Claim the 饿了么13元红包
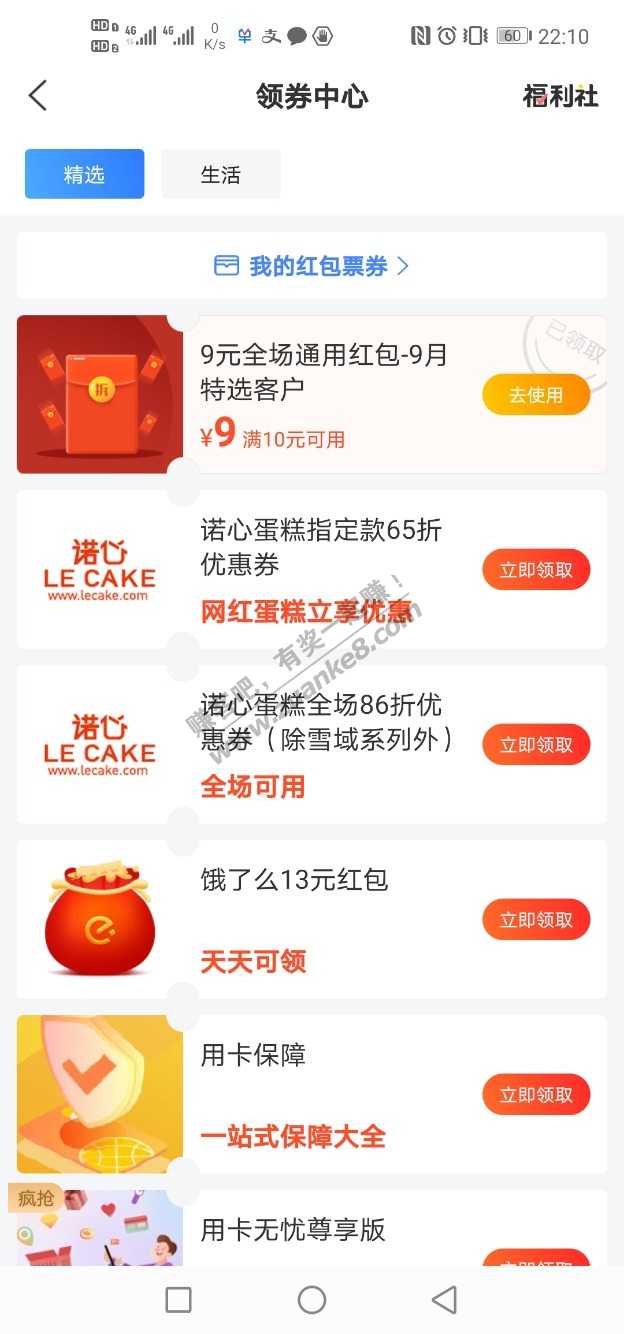This screenshot has height=1334, width=624. pos(536,920)
